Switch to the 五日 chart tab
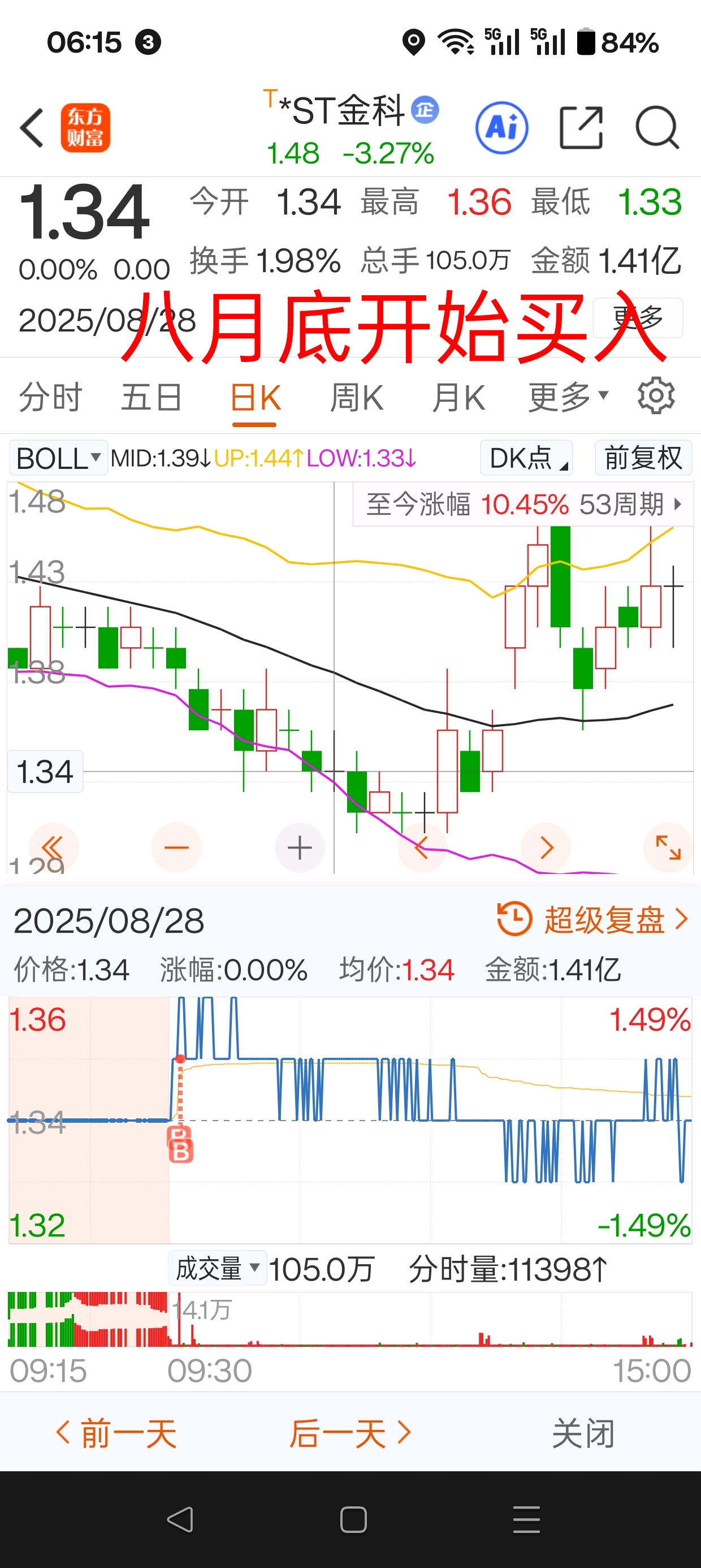The height and width of the screenshot is (1568, 701). pyautogui.click(x=152, y=398)
